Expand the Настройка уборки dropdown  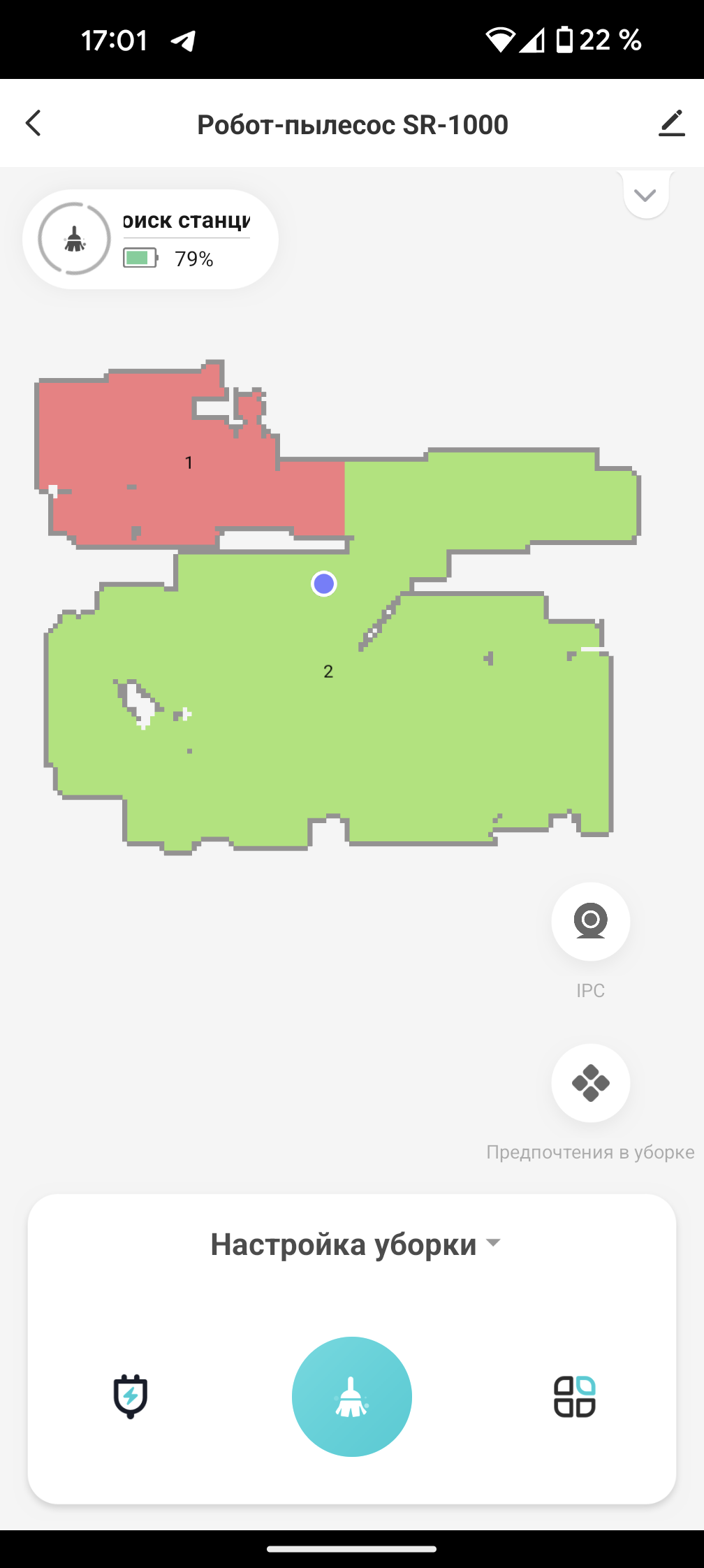[x=355, y=1244]
